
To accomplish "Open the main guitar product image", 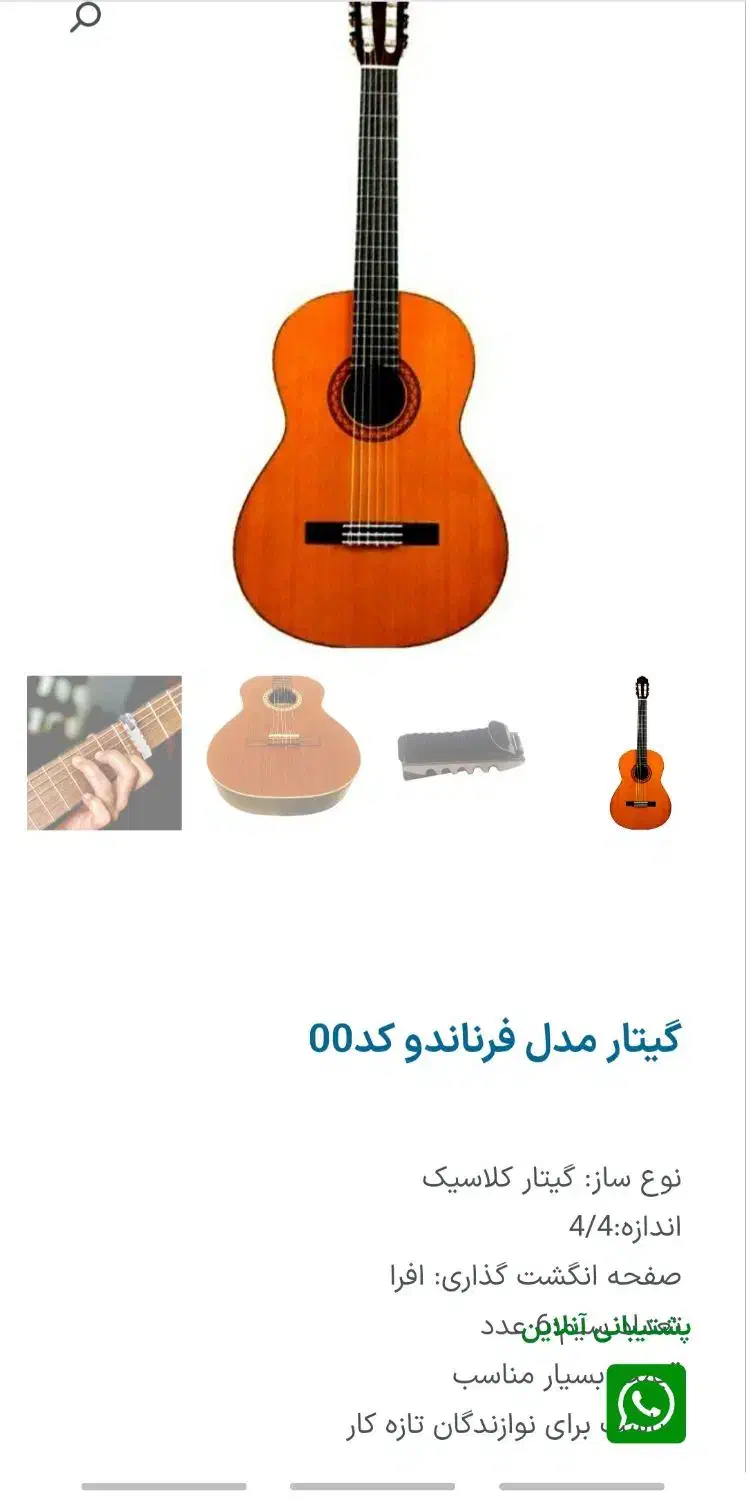I will [x=372, y=323].
